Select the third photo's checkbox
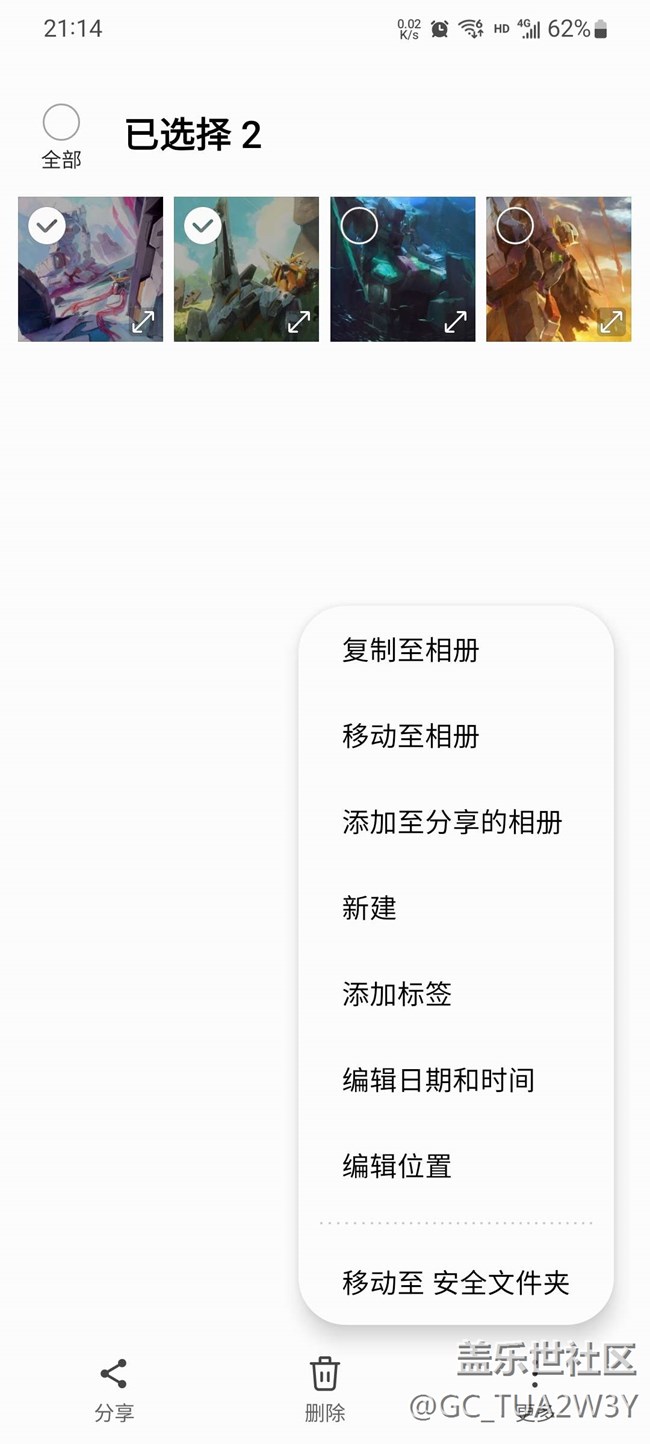This screenshot has height=1444, width=650. coord(359,226)
